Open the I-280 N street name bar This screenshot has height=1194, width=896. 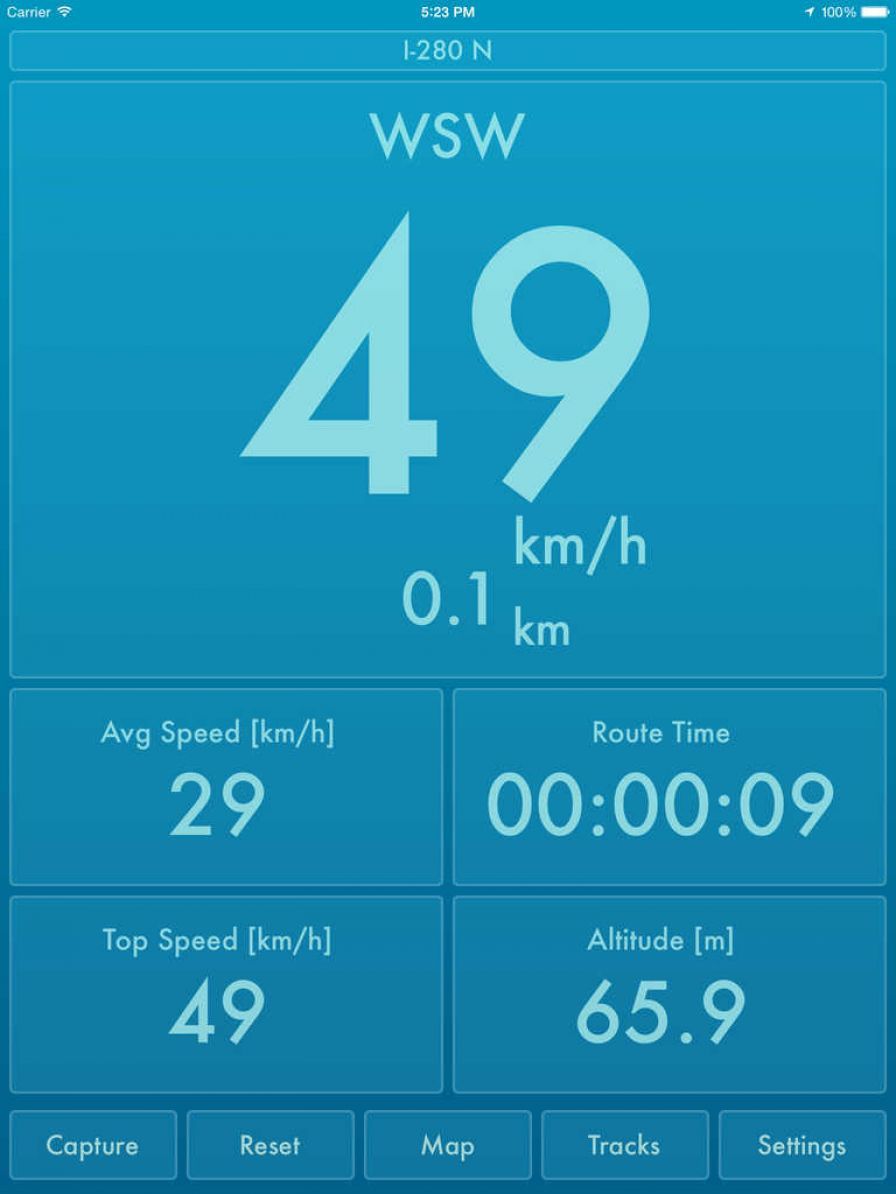[448, 49]
